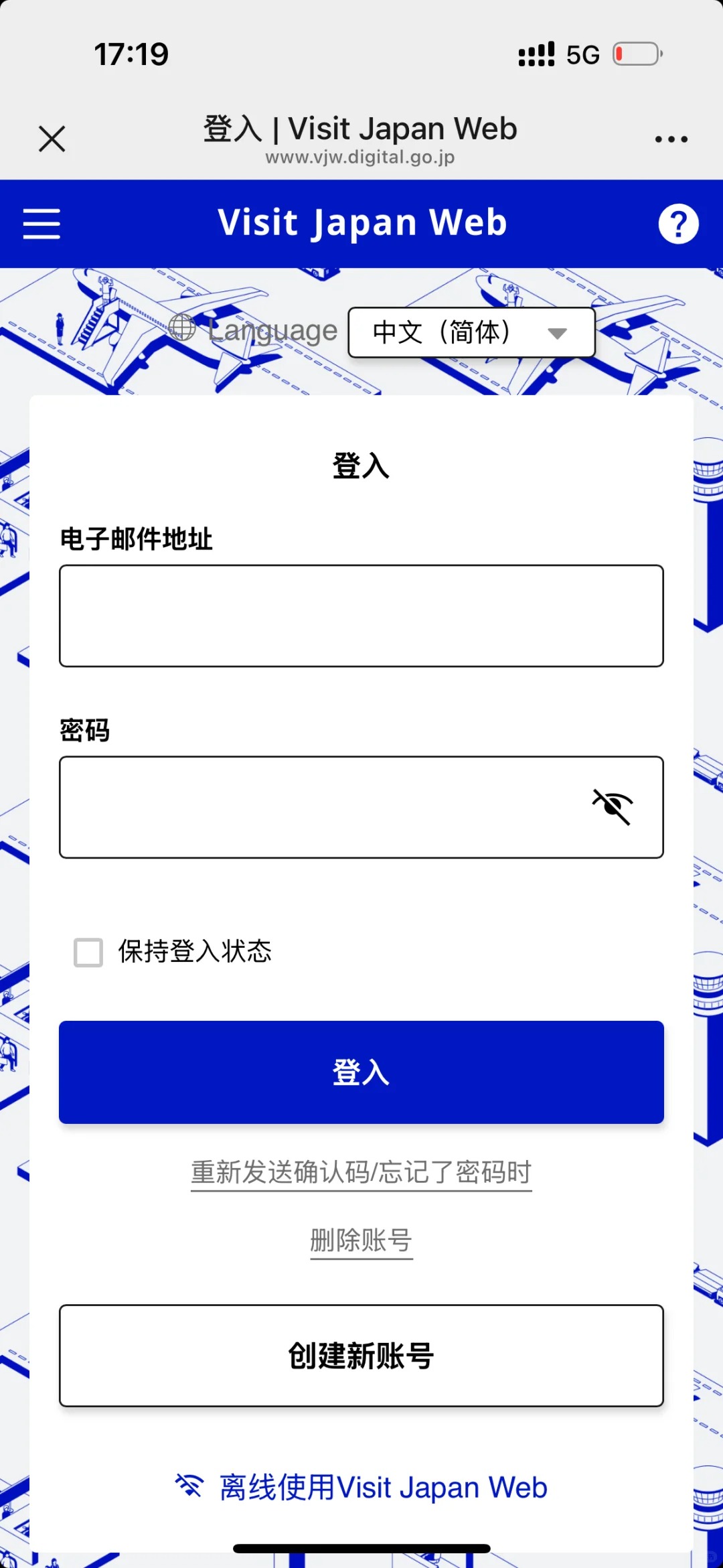
Task: Check the 保持登入状态 checkbox
Action: pyautogui.click(x=88, y=952)
